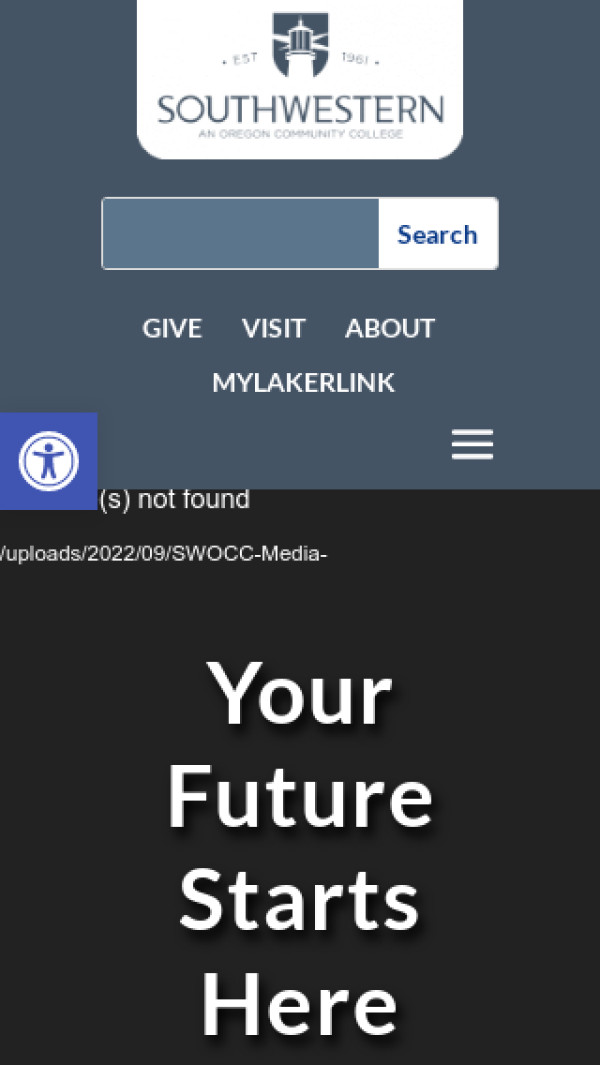This screenshot has width=600, height=1065.
Task: Open the ABOUT link
Action: coord(390,328)
